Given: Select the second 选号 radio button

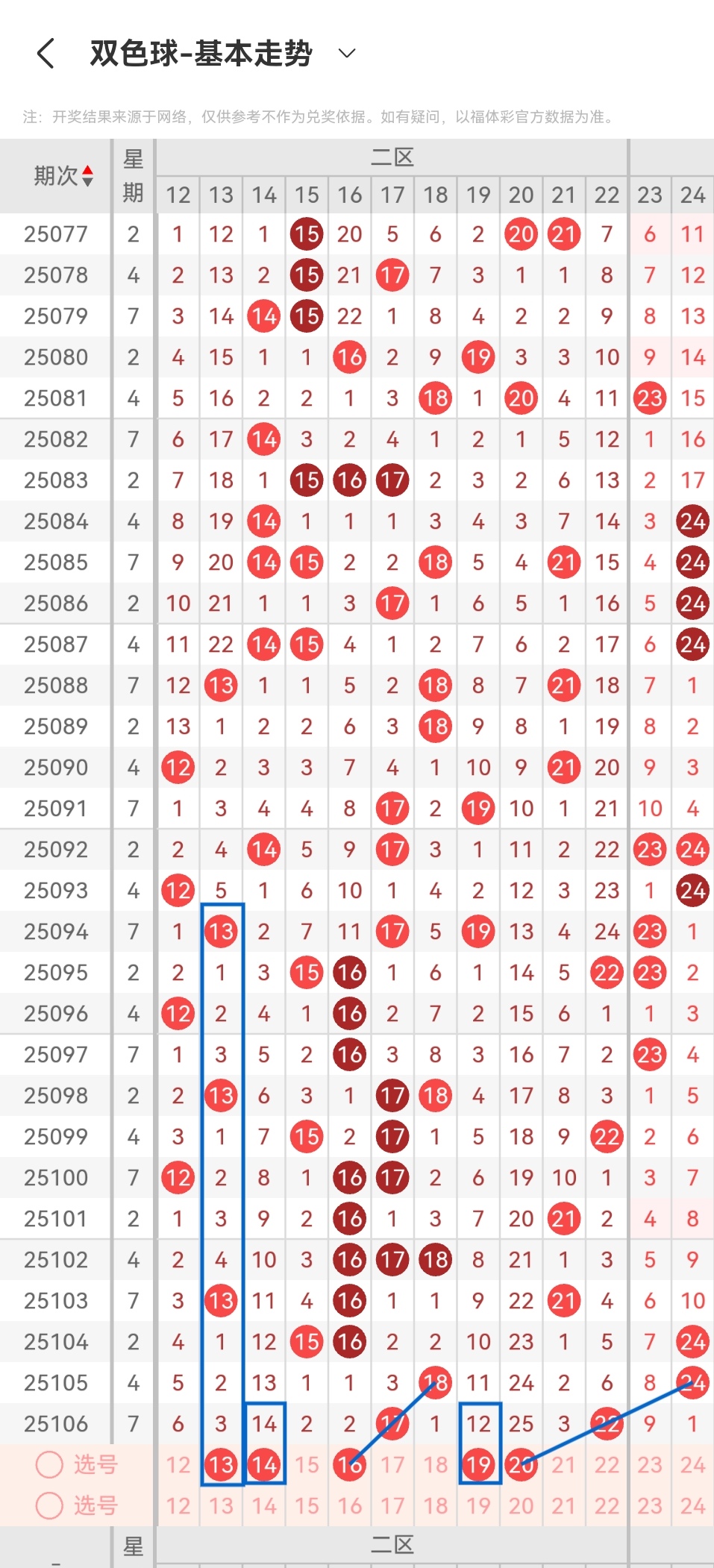Looking at the screenshot, I should (49, 1505).
